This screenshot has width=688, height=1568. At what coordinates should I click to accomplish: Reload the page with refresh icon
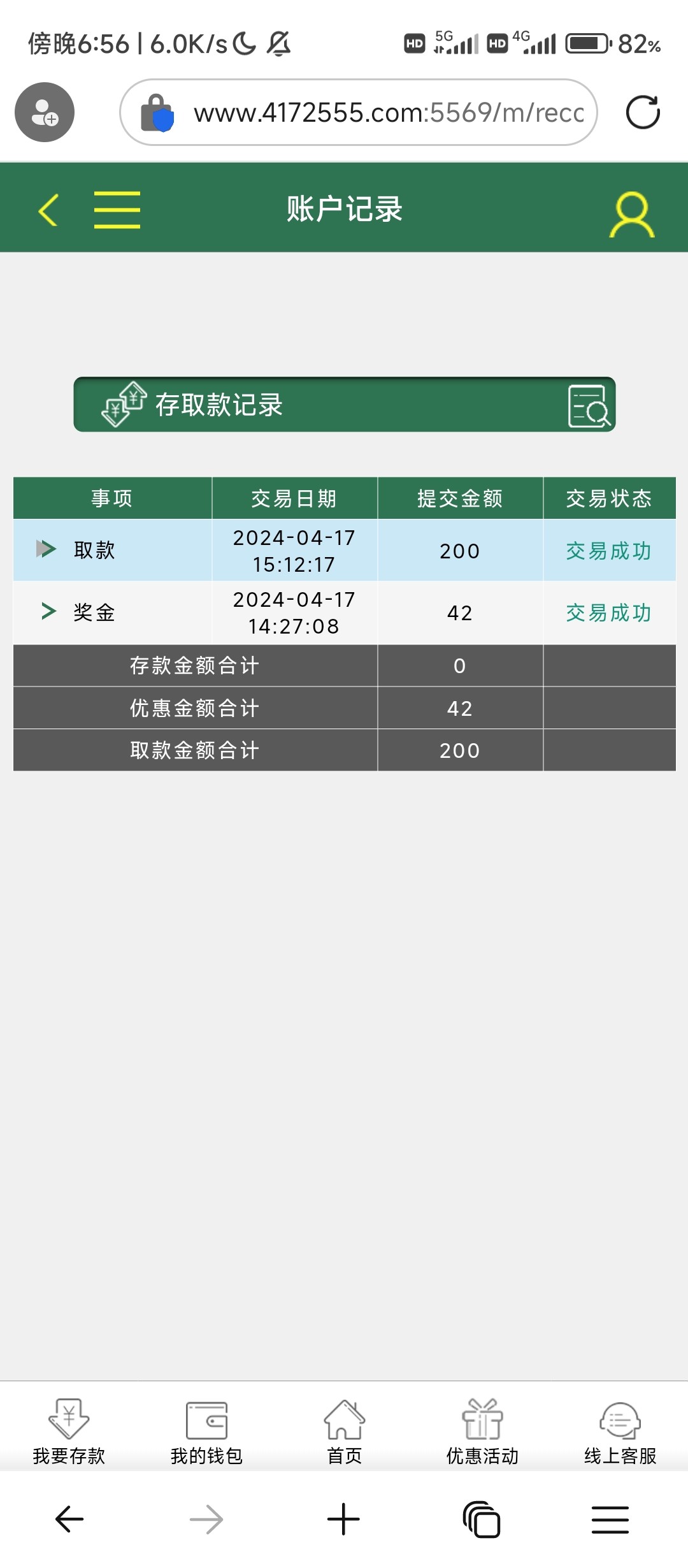(x=643, y=113)
